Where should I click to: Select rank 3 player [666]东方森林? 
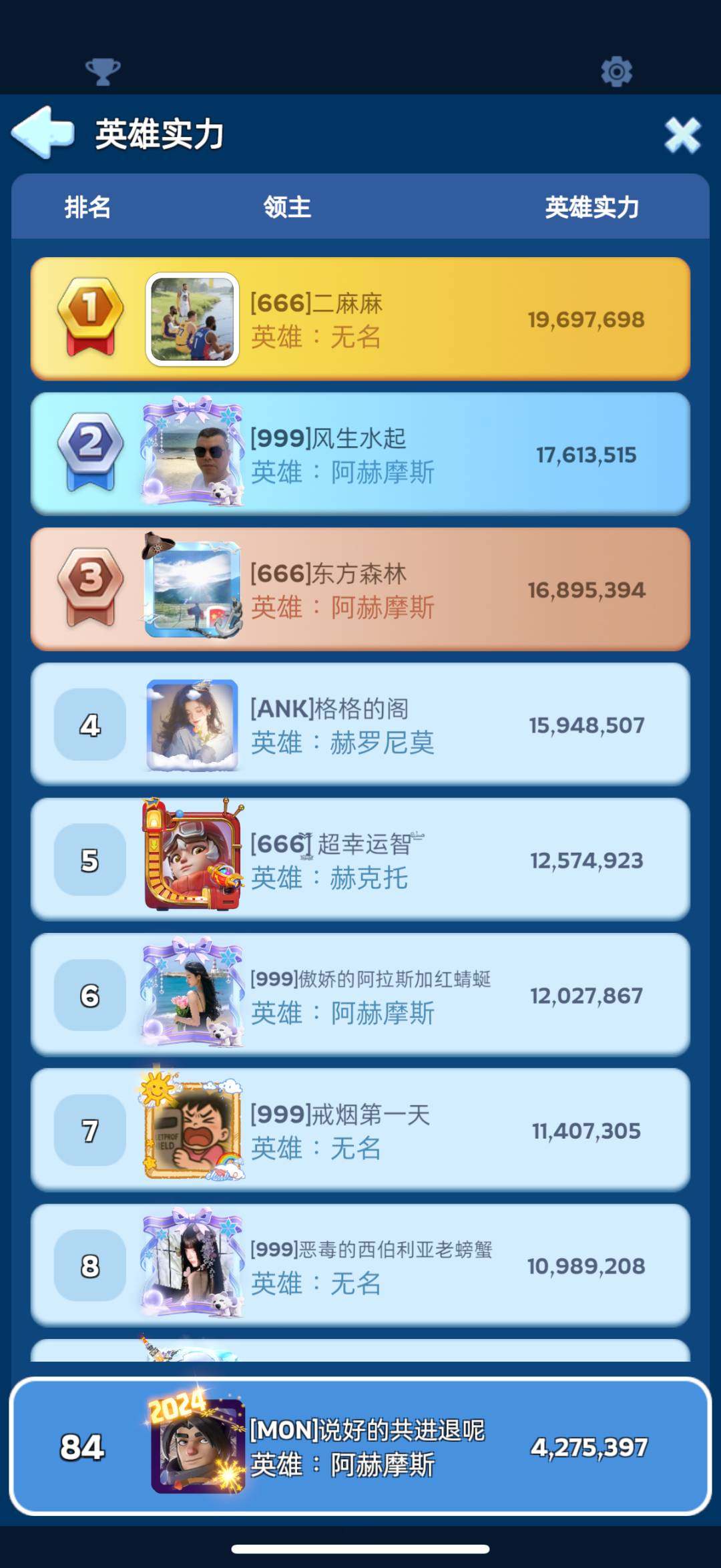tap(360, 590)
